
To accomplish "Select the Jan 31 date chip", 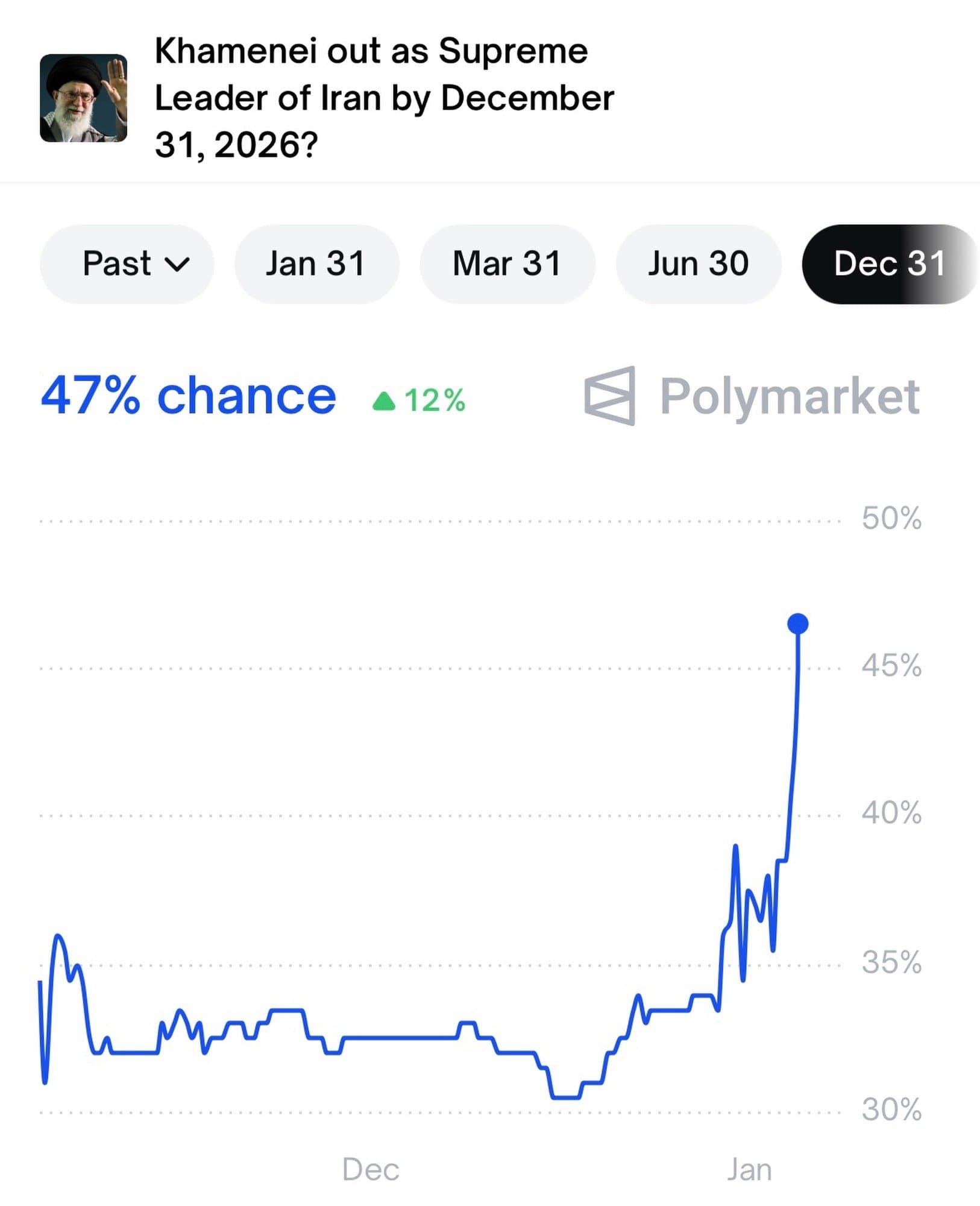I will (316, 264).
